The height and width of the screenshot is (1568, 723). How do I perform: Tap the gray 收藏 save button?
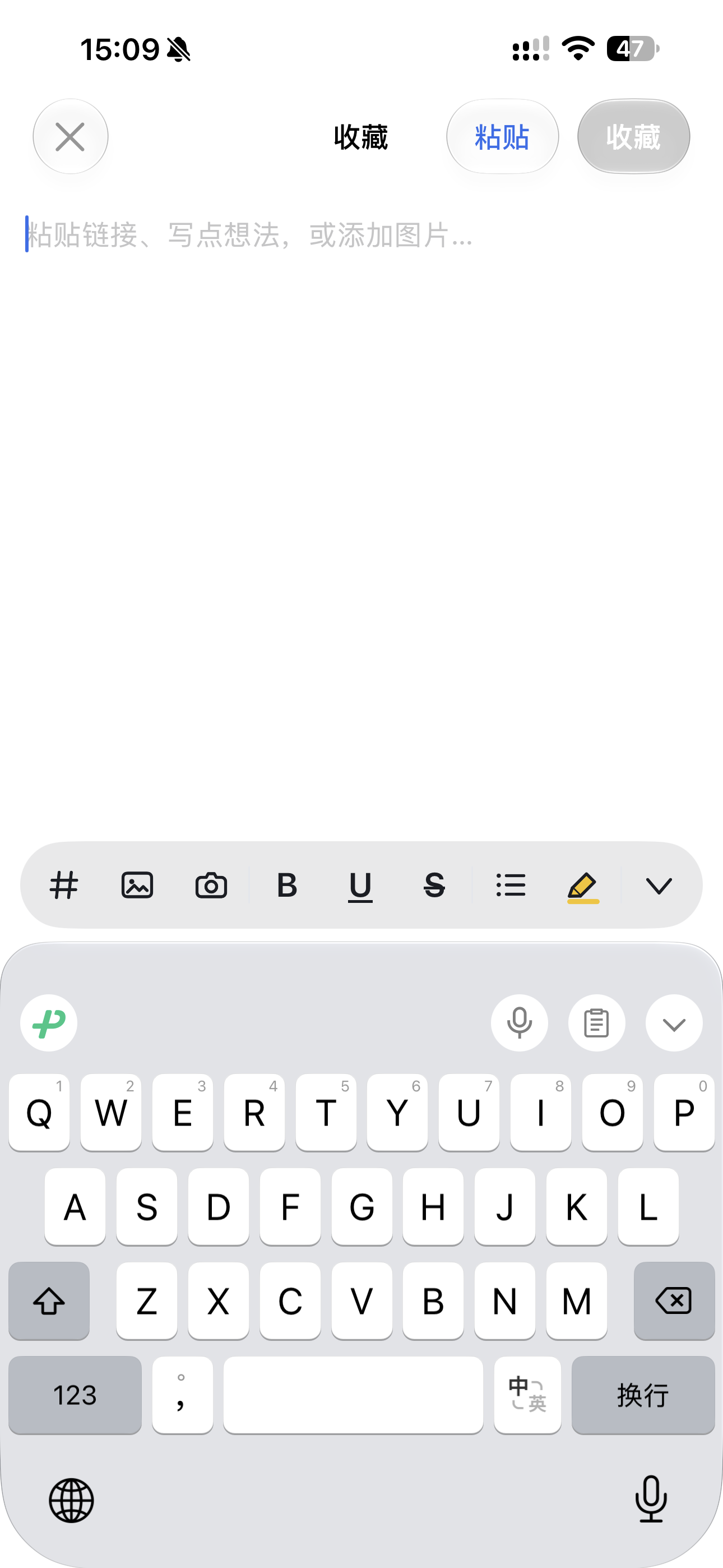633,136
